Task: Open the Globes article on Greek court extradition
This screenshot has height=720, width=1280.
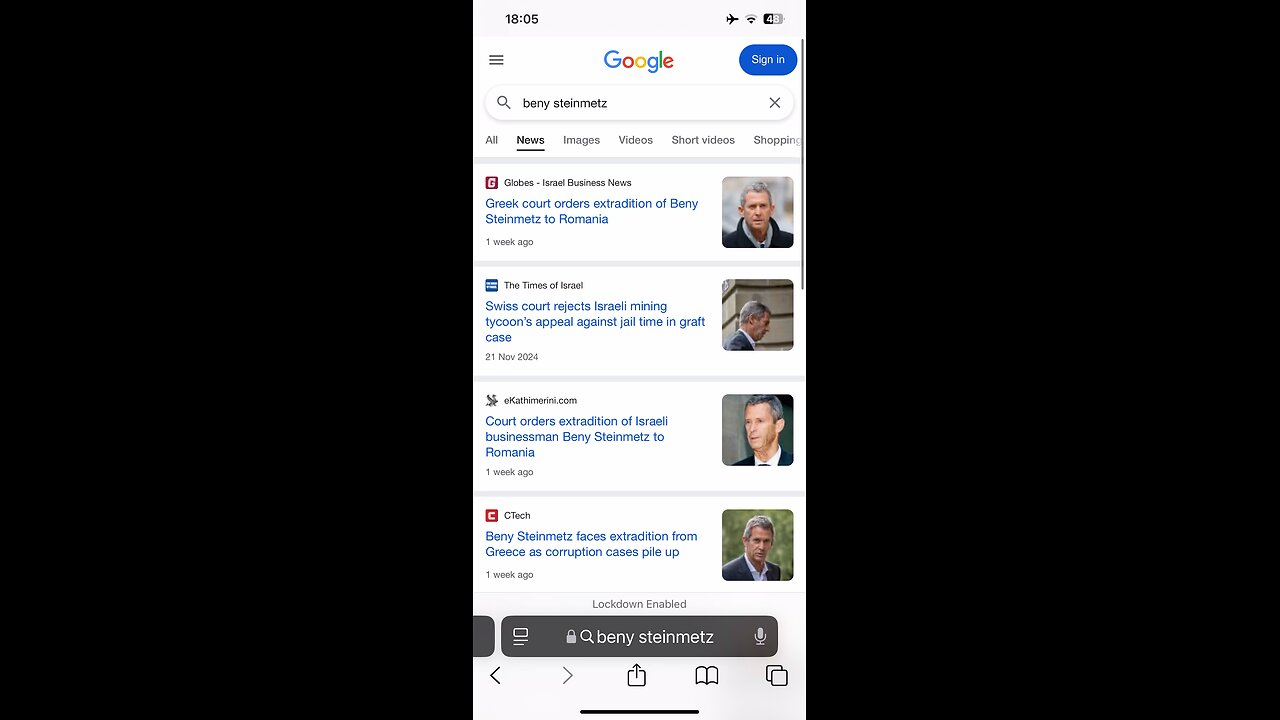Action: point(591,211)
